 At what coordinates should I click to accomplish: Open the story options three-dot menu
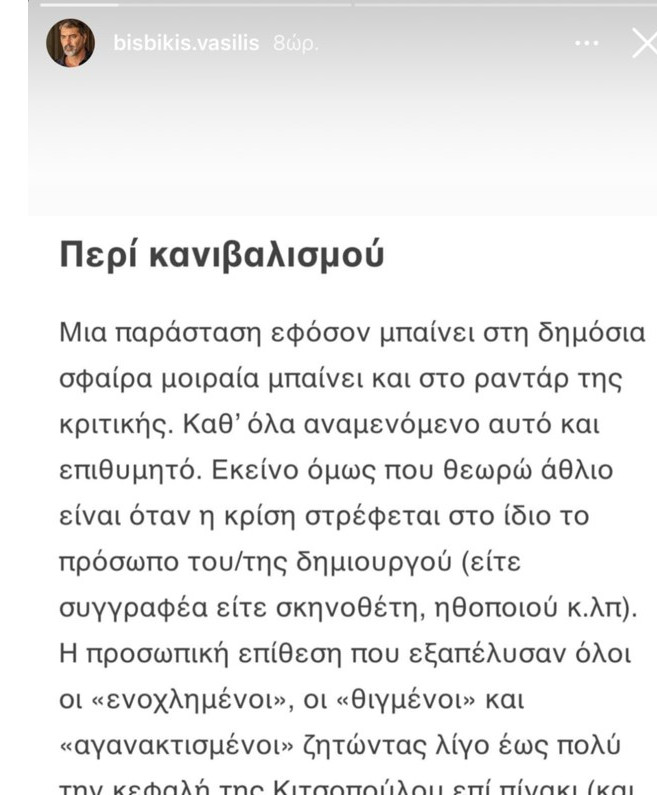(x=587, y=44)
